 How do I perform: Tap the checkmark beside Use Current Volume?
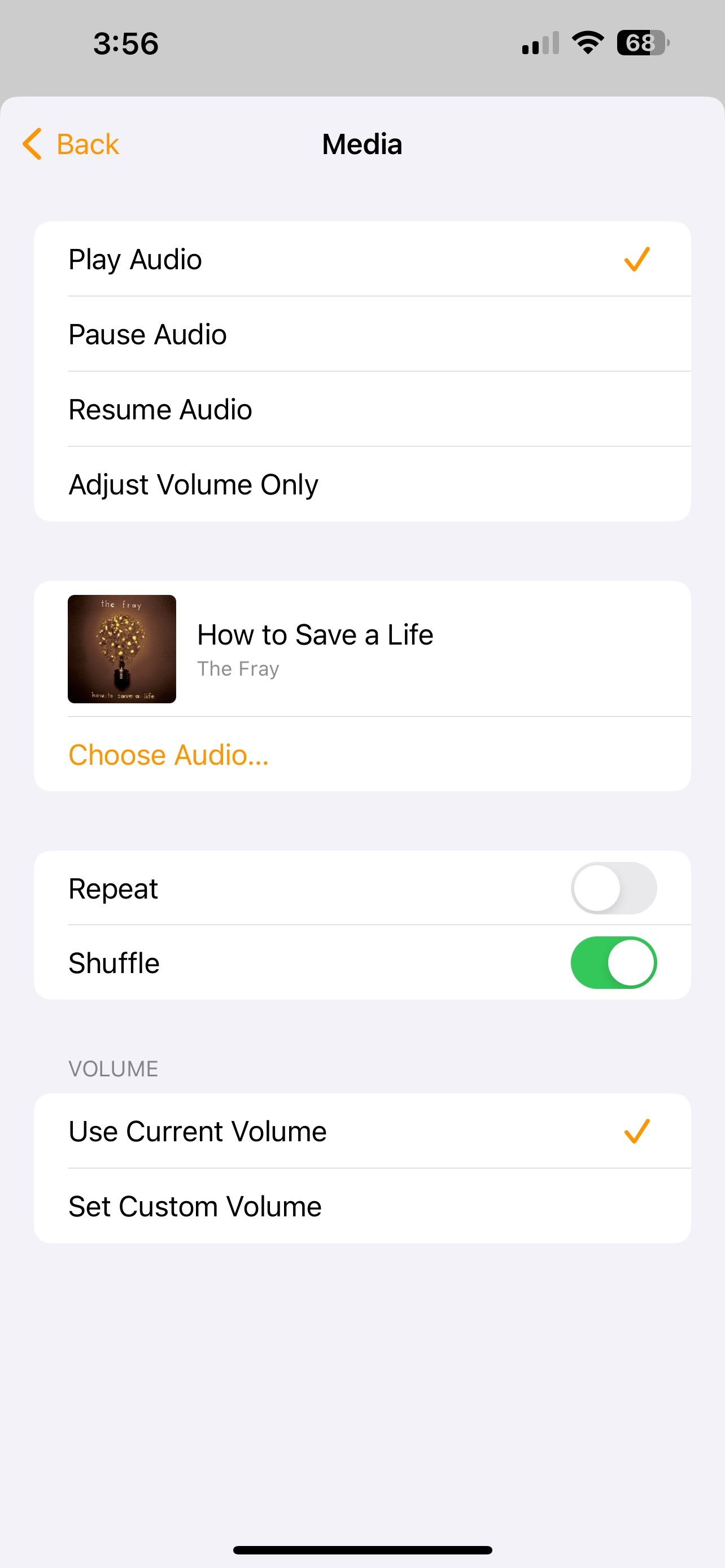[636, 1131]
